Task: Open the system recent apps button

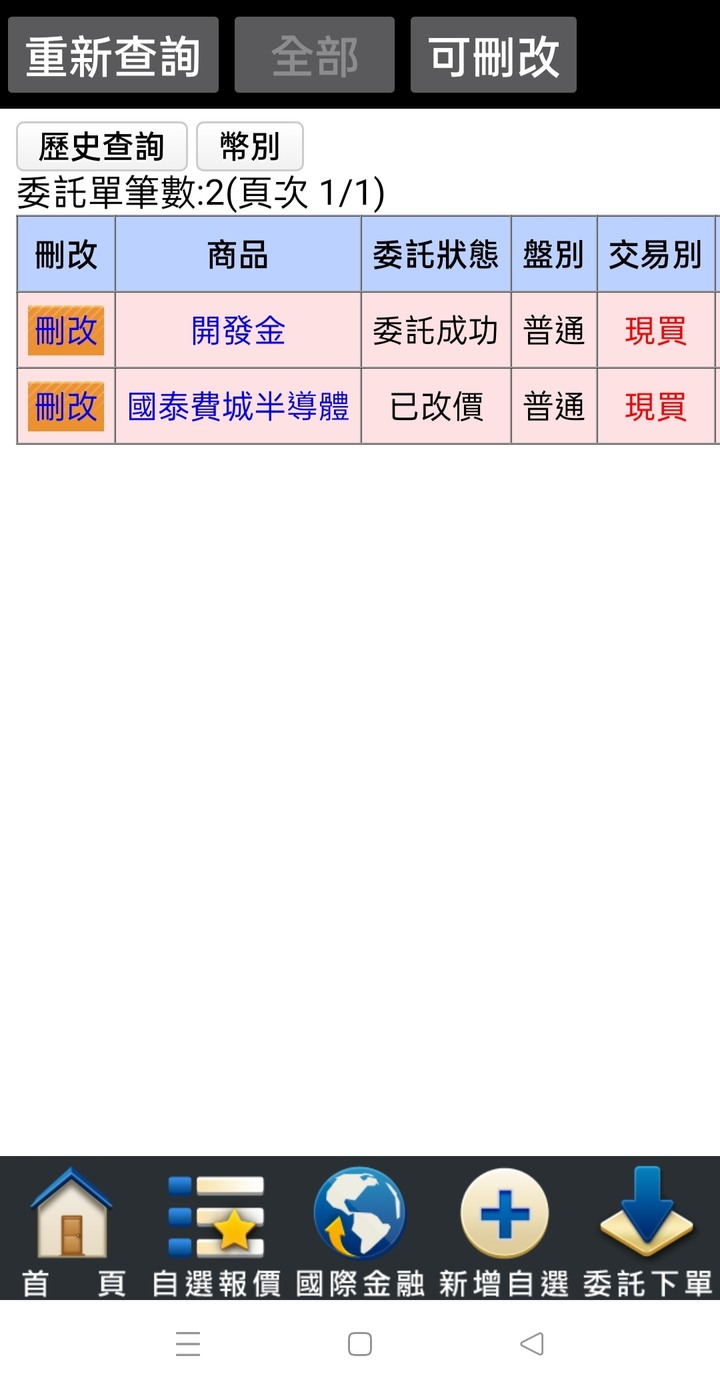Action: pyautogui.click(x=188, y=1344)
